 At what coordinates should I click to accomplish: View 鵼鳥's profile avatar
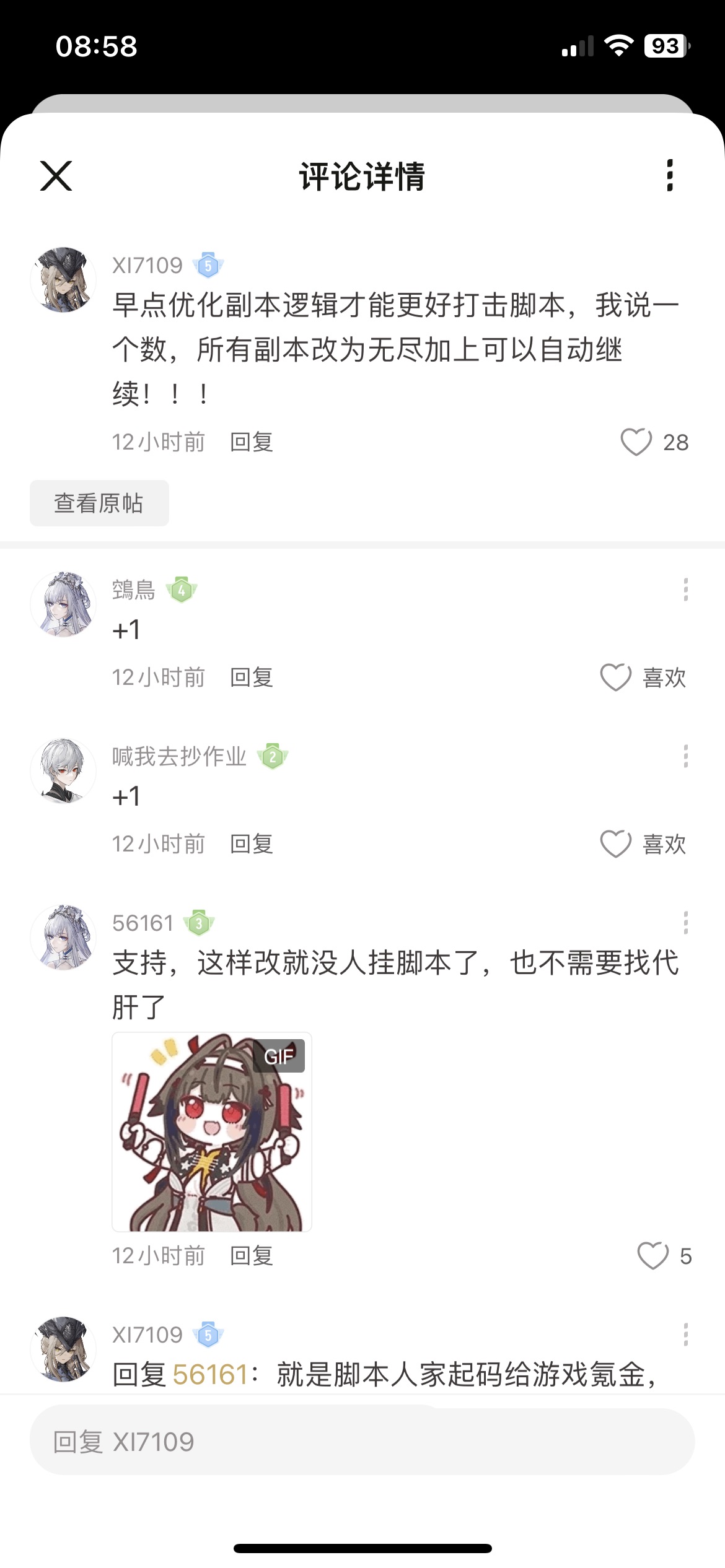click(63, 604)
